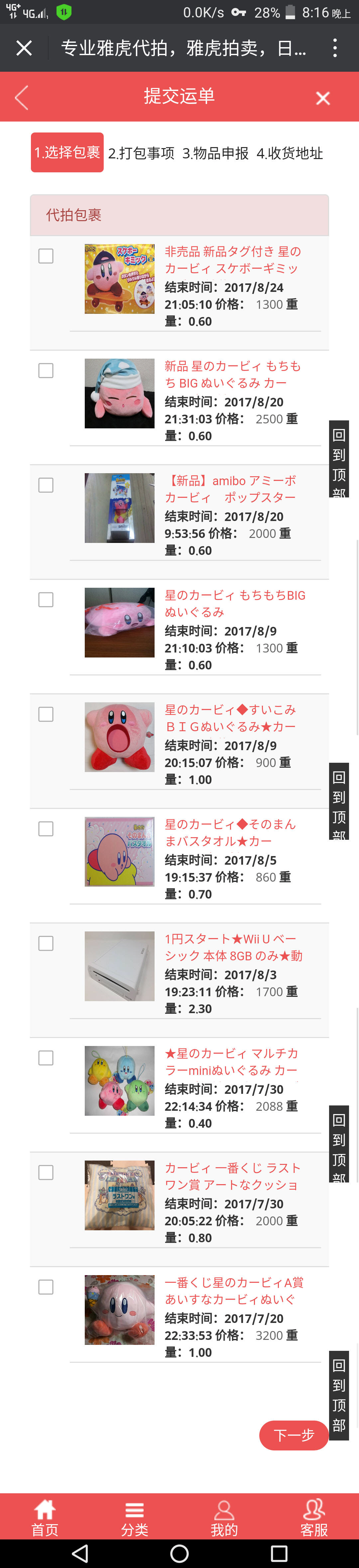The image size is (359, 1568).
Task: Tap the system back navigation button
Action: click(x=80, y=1554)
